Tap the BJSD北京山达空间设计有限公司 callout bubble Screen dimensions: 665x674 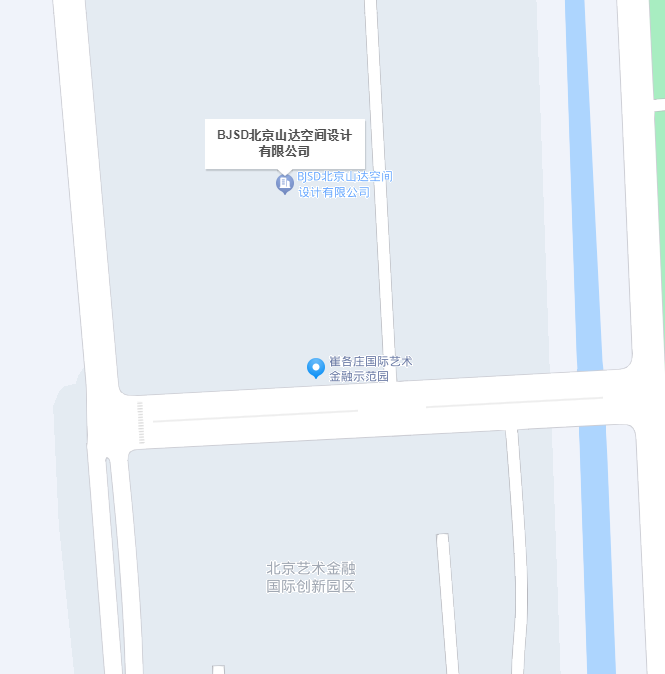coord(285,144)
